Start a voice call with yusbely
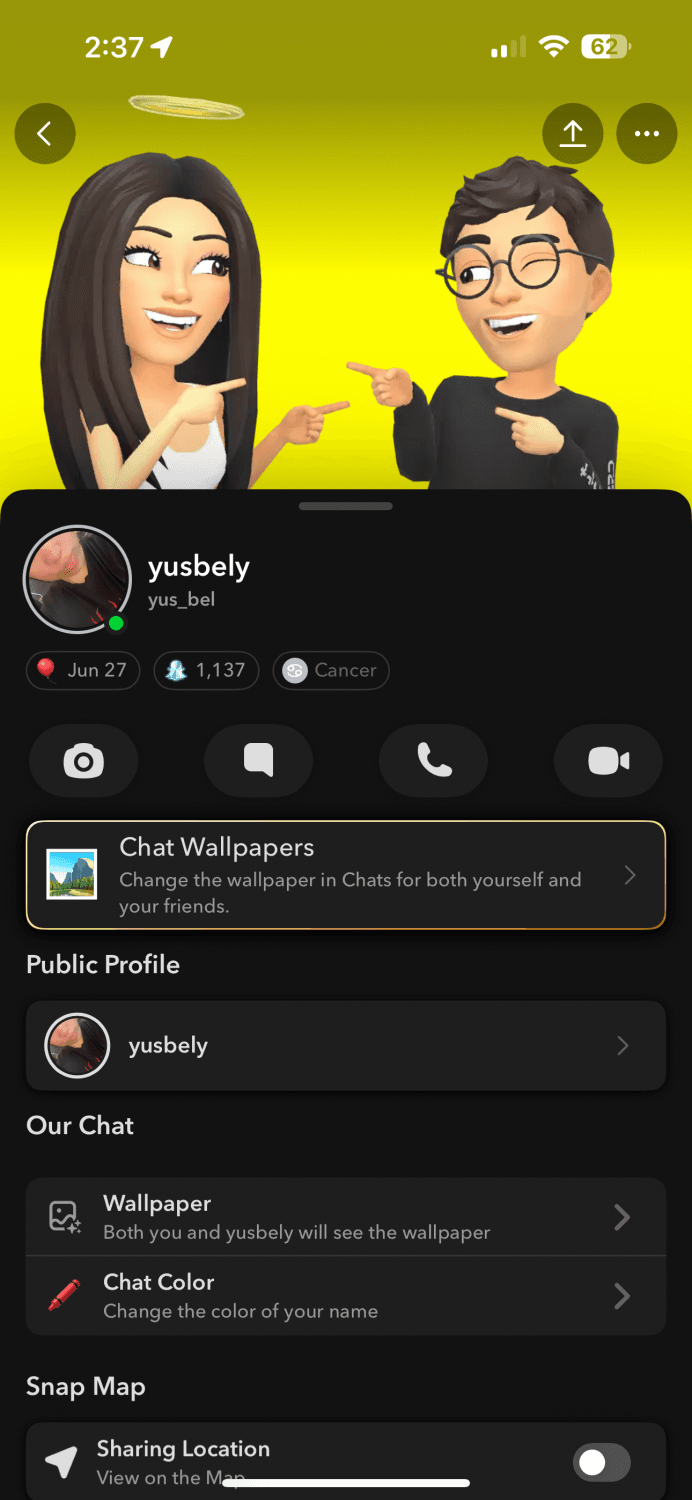692x1500 pixels. [x=433, y=762]
